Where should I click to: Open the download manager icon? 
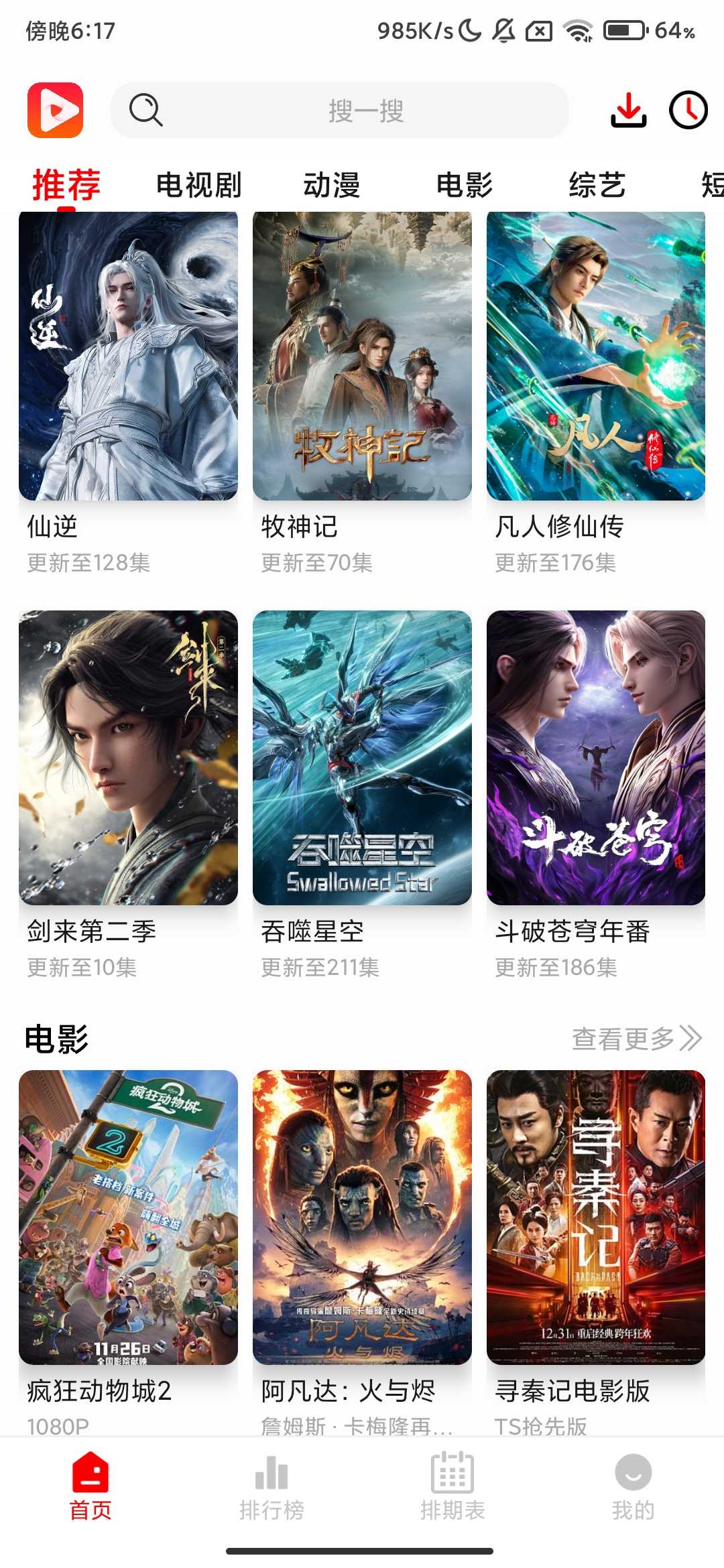(629, 109)
